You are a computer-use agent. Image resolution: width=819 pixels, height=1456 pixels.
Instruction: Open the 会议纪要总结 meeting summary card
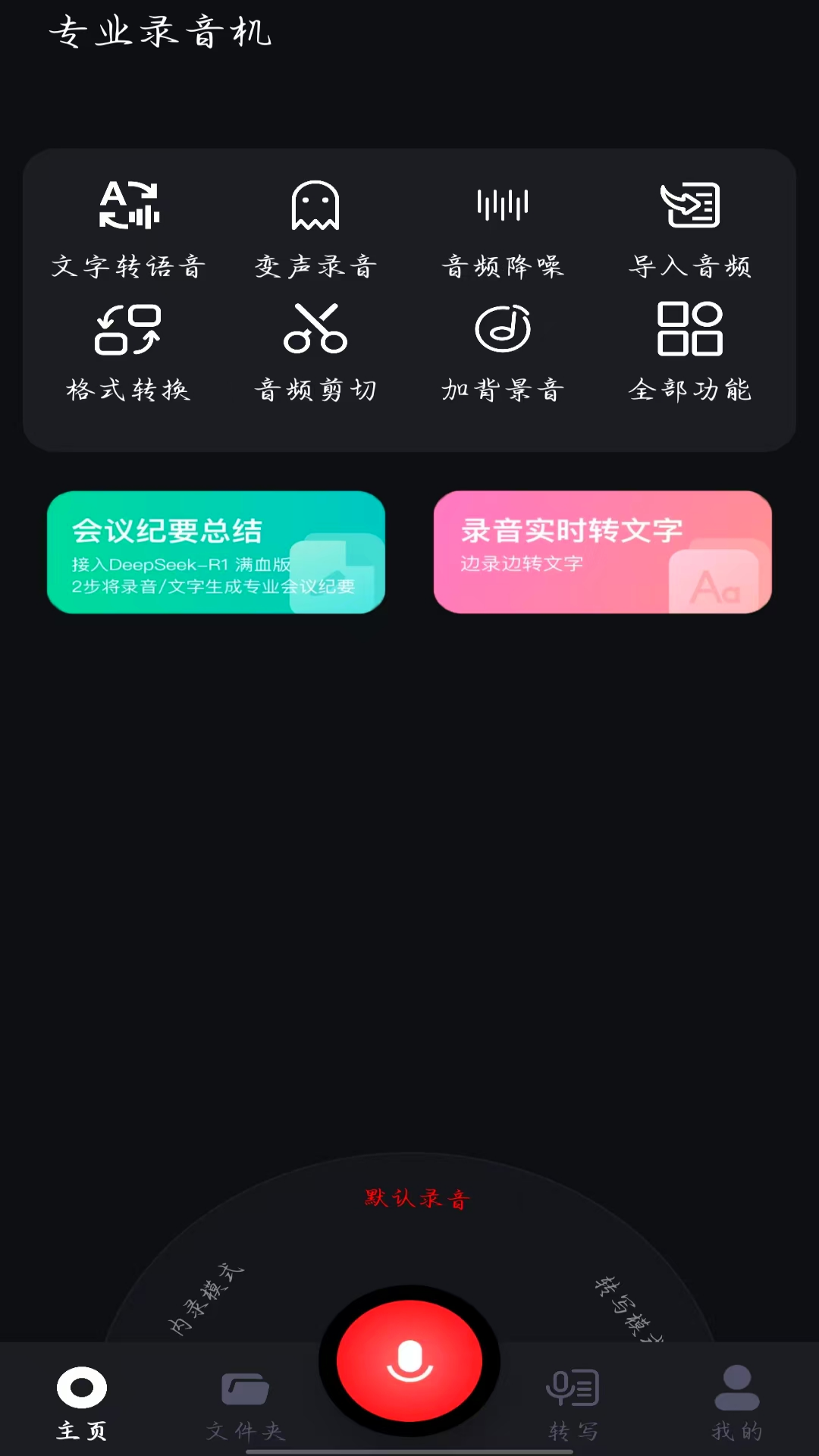216,552
